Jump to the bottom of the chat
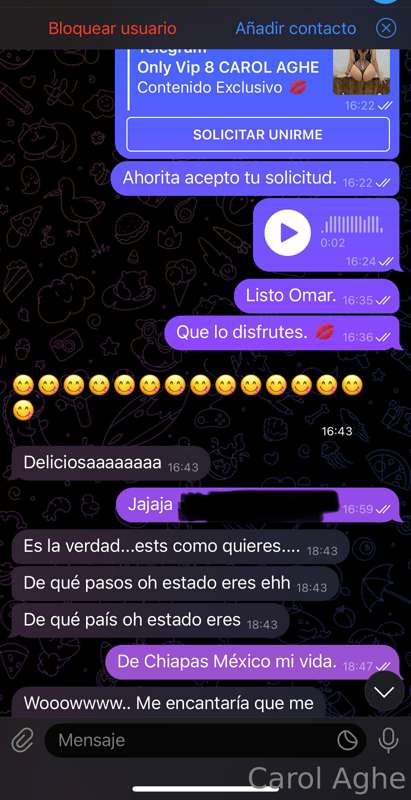The height and width of the screenshot is (800, 411). (x=384, y=691)
